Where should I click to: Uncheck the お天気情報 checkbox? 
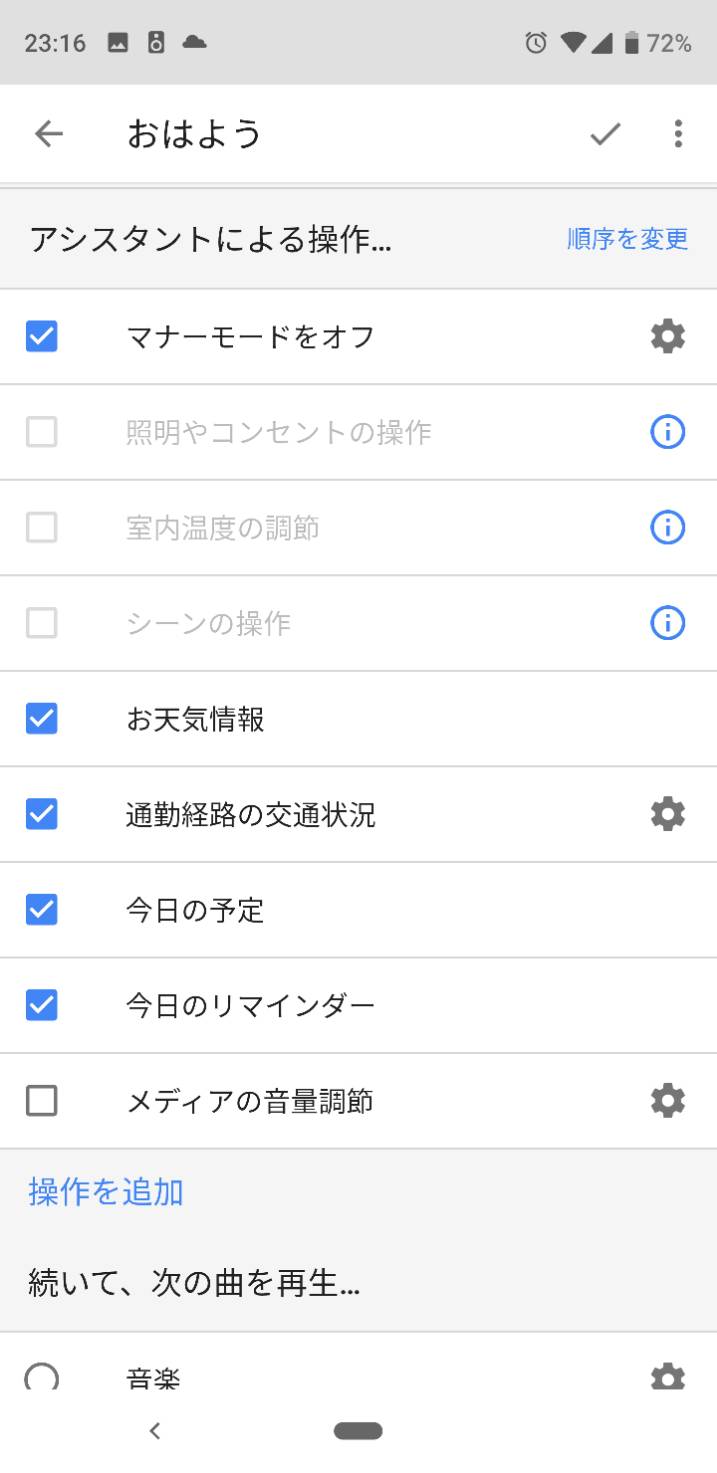click(x=41, y=719)
